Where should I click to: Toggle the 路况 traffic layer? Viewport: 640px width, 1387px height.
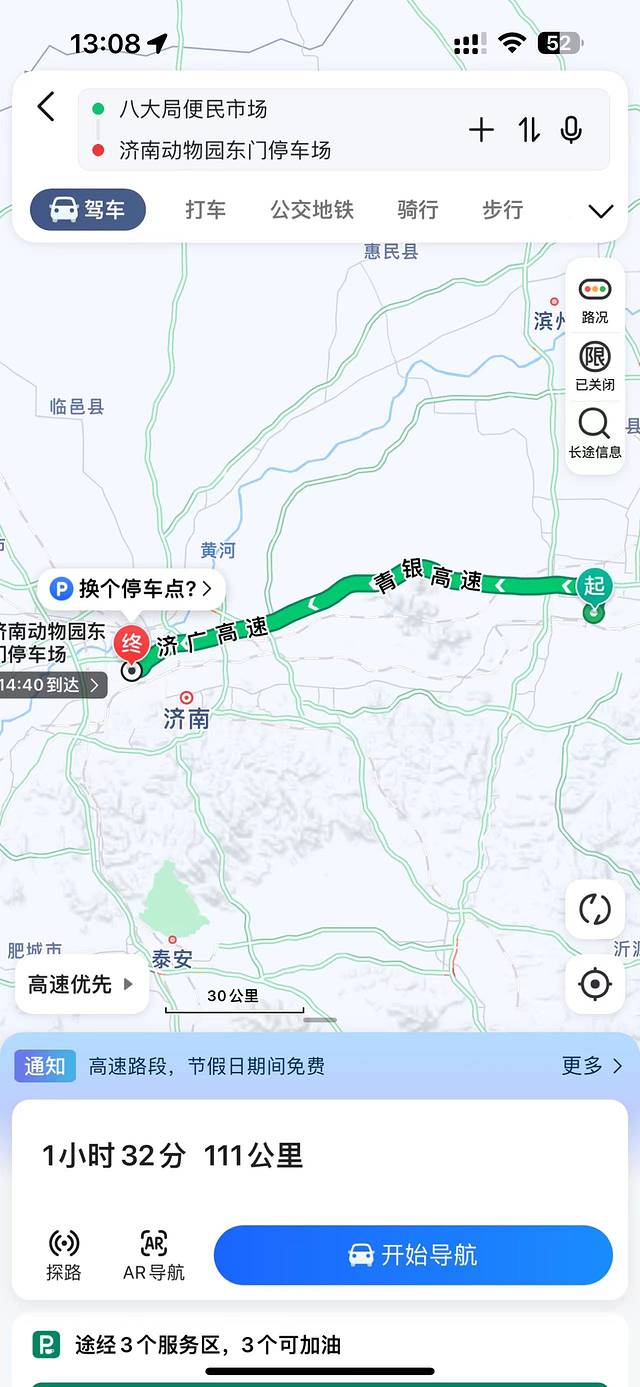pyautogui.click(x=595, y=299)
